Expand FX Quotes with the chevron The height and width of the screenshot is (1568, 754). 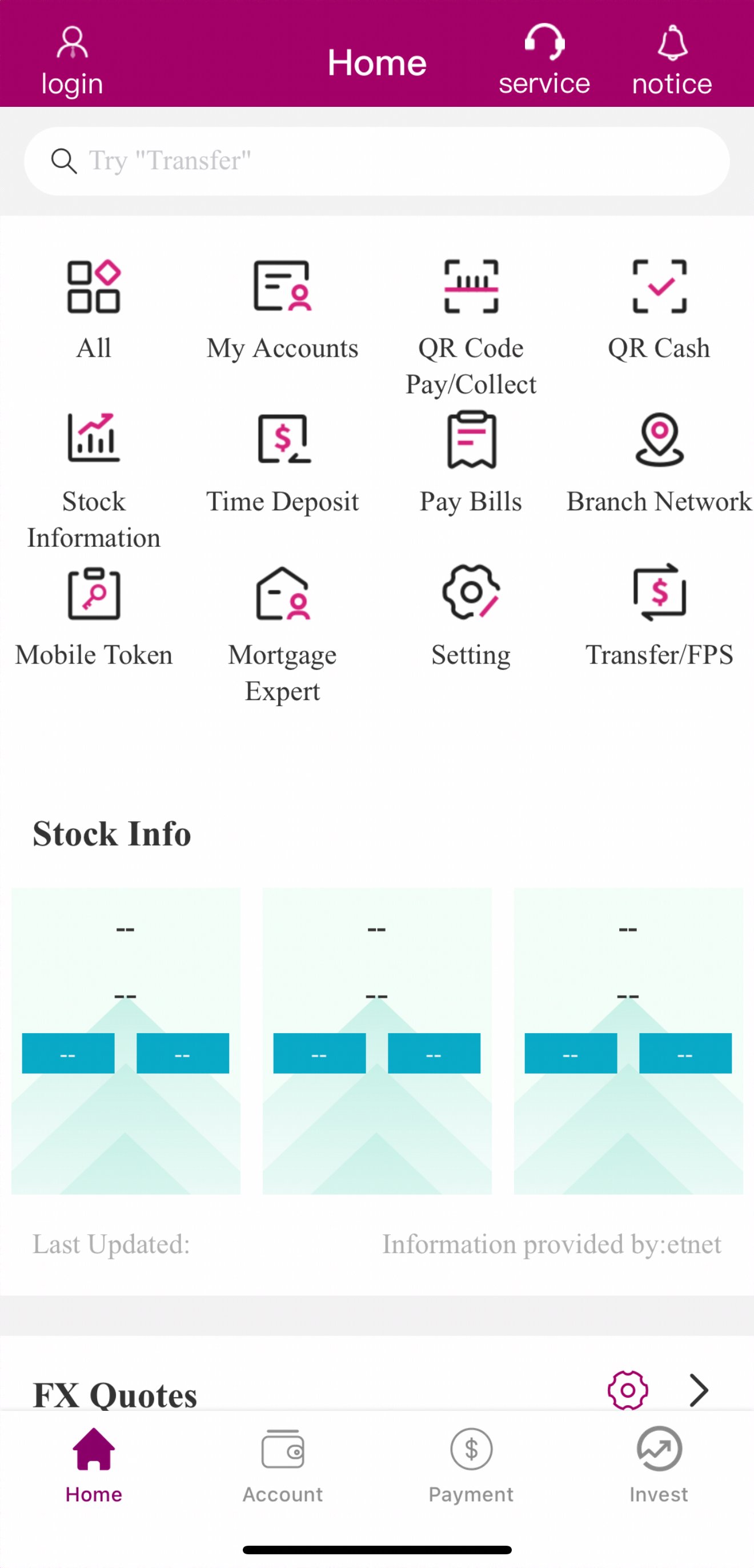699,1390
